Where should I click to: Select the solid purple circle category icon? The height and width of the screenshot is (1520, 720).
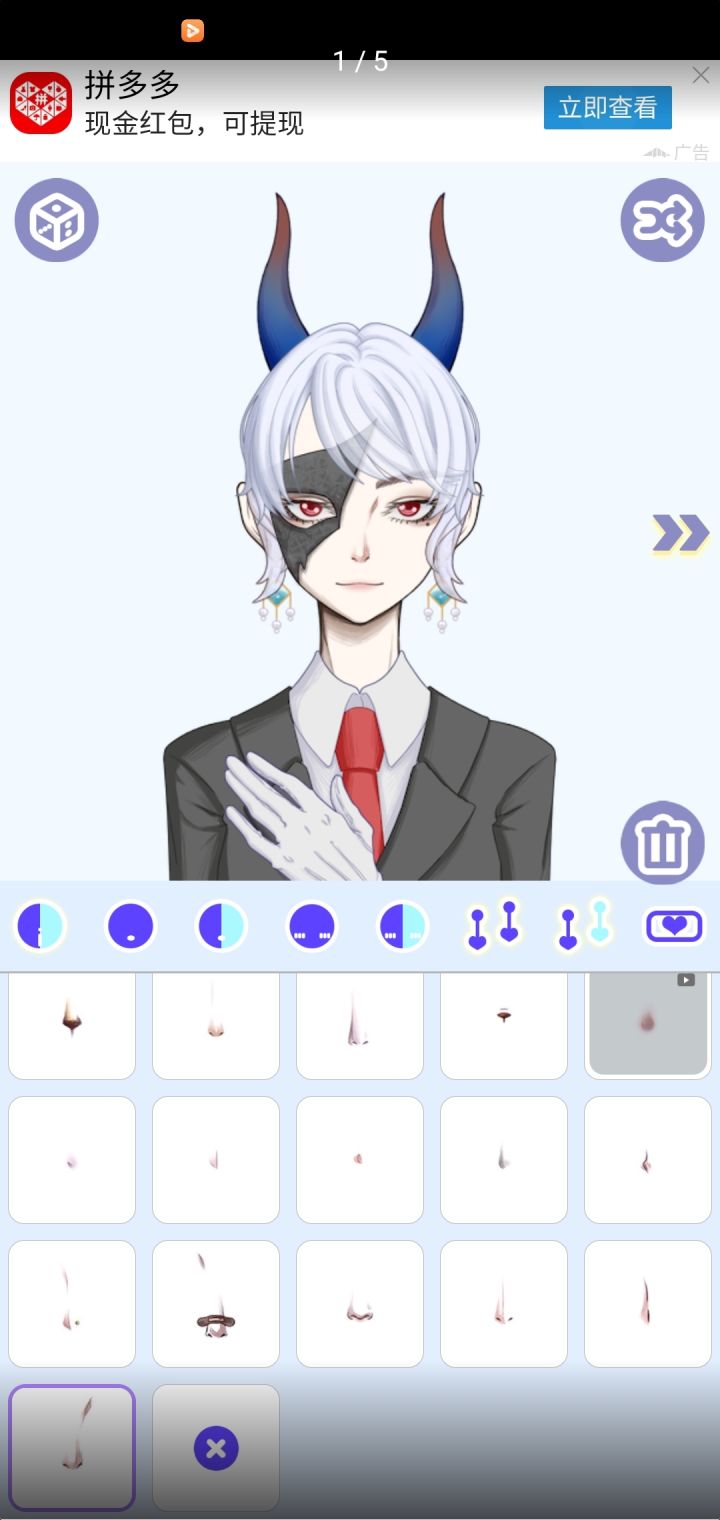coord(130,926)
